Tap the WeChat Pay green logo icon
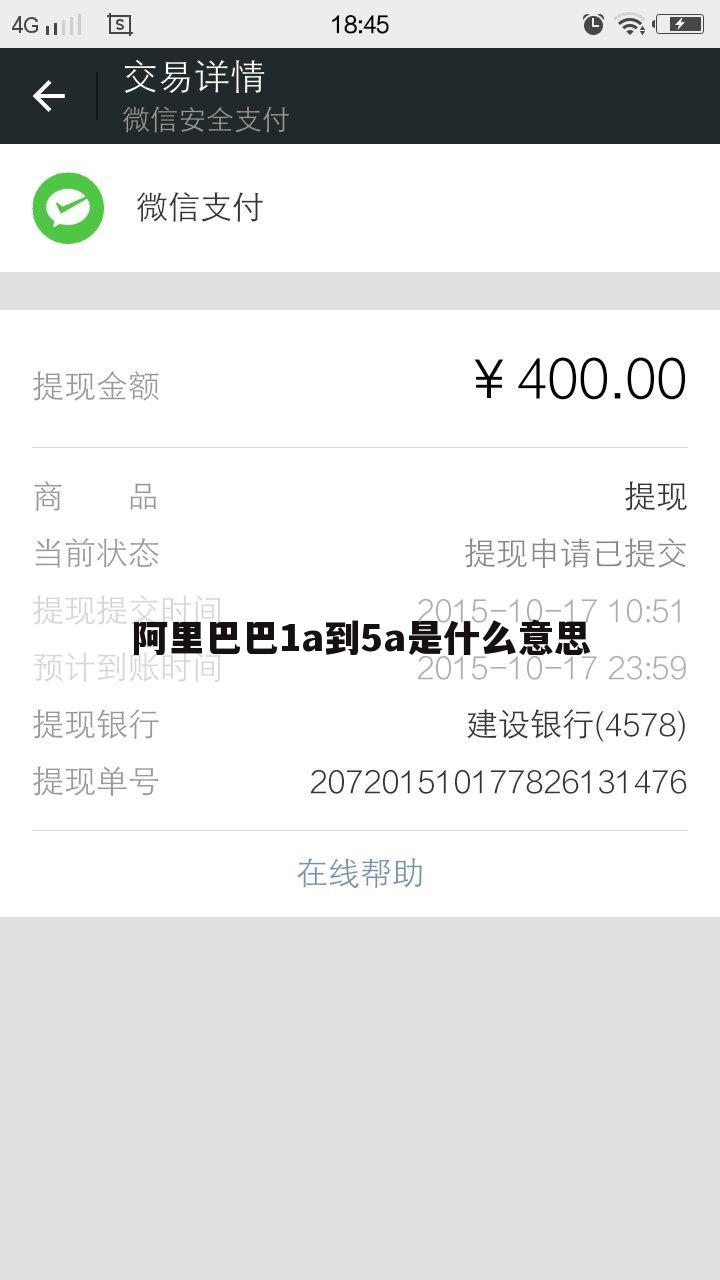Image resolution: width=720 pixels, height=1280 pixels. [x=67, y=207]
